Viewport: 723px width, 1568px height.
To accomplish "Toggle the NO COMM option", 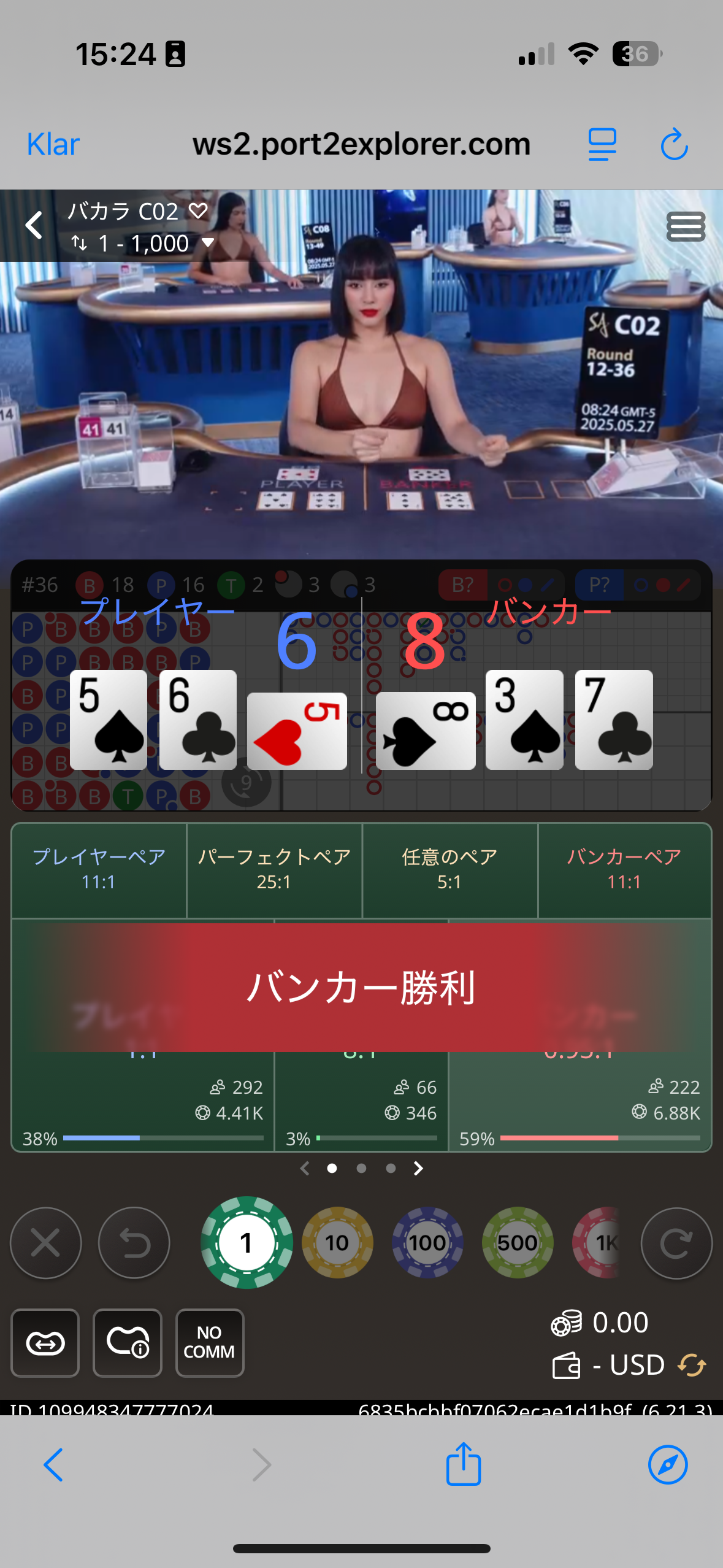I will point(209,1343).
